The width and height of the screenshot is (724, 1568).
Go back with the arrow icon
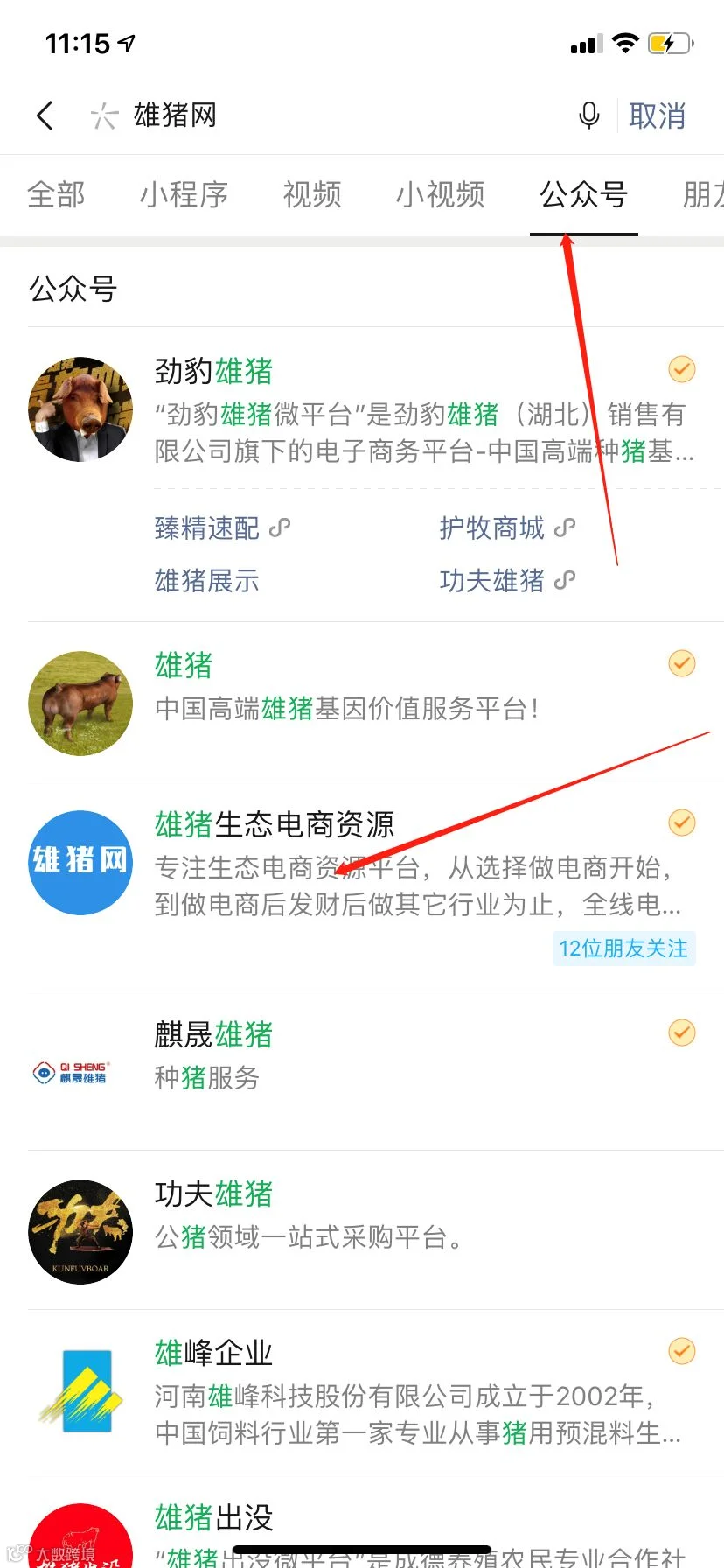pos(45,115)
